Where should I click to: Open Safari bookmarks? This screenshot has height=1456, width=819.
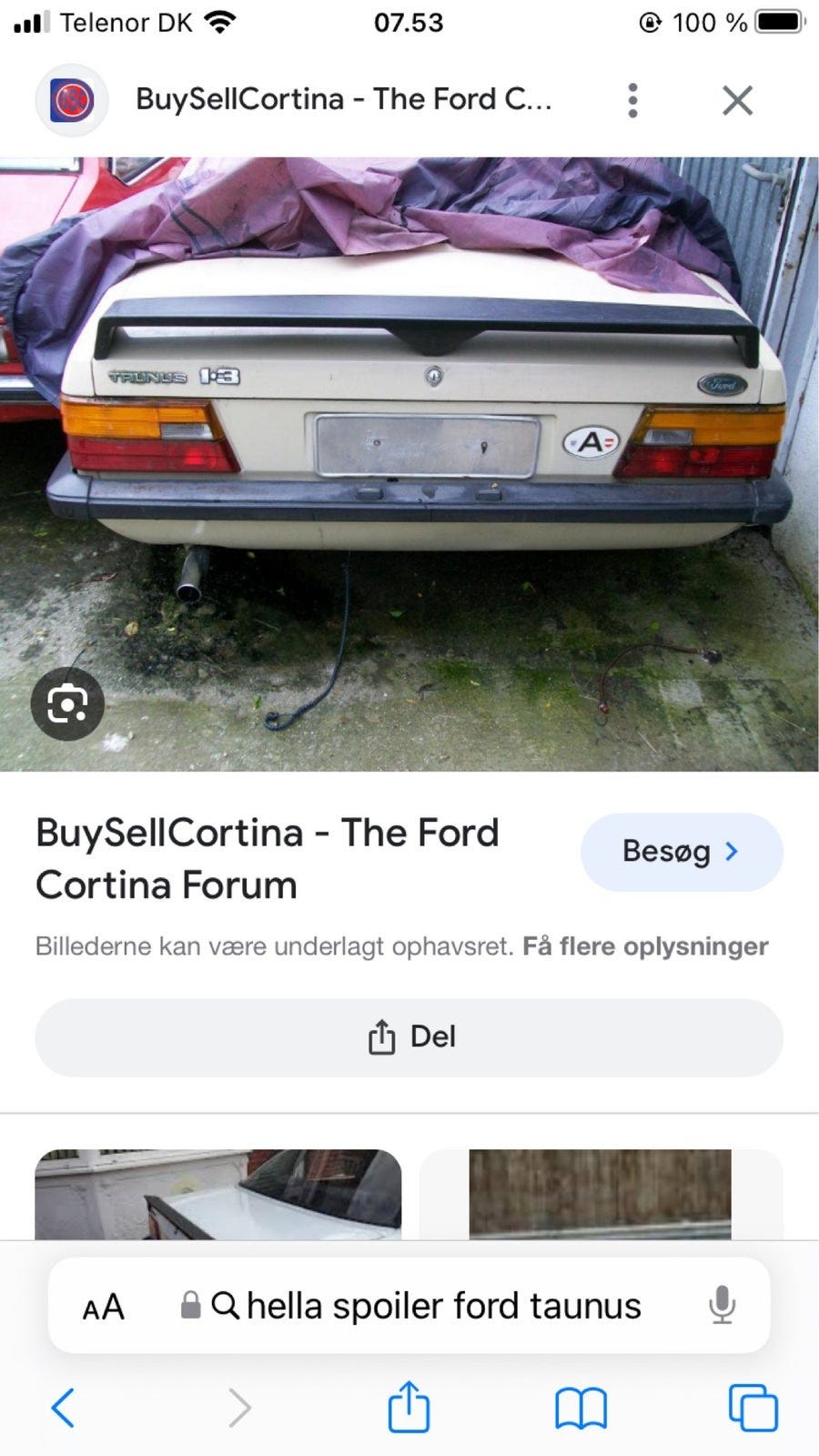[x=581, y=1408]
